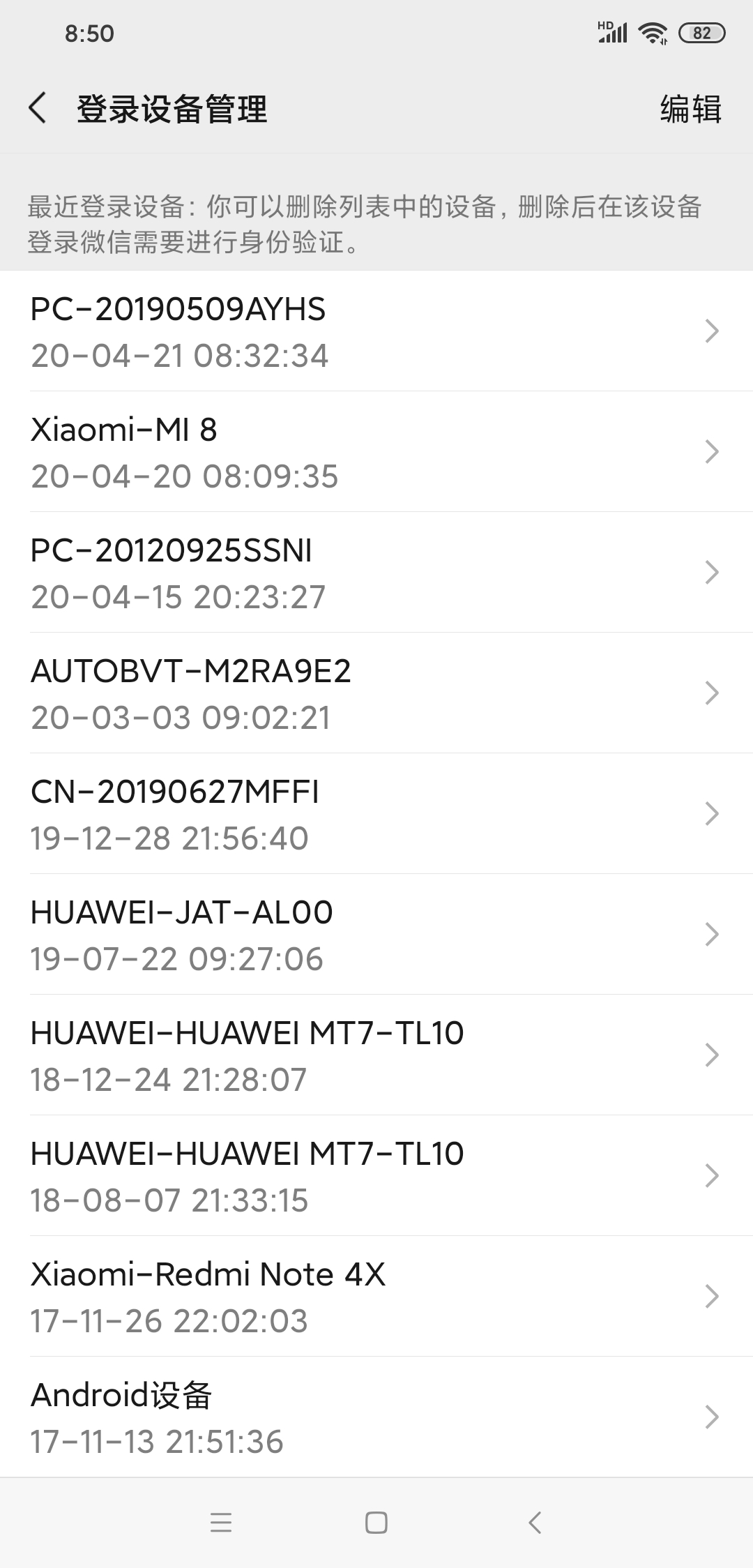Click the Wi-Fi icon in the status bar
The width and height of the screenshot is (753, 1568).
coord(652,31)
